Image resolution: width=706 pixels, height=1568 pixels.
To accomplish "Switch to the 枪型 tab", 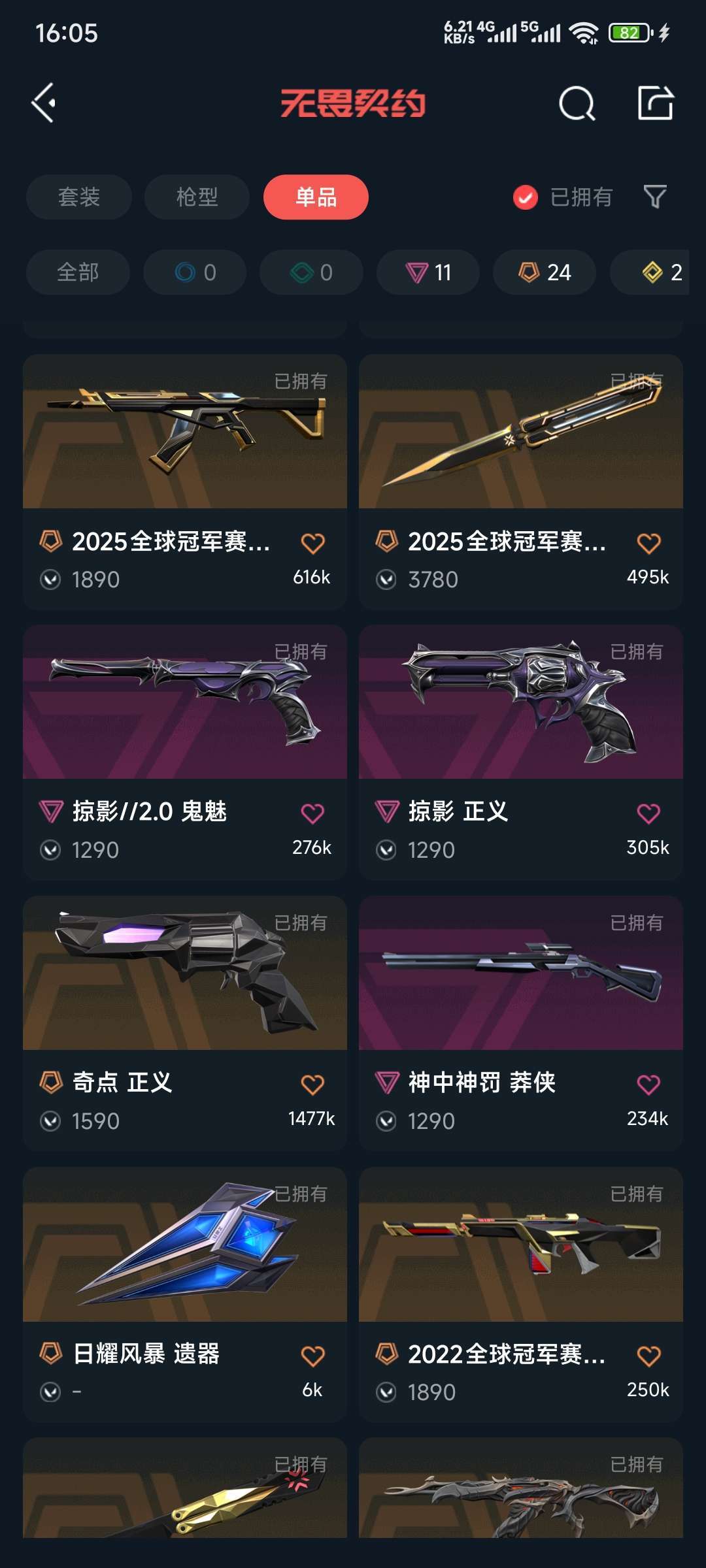I will pyautogui.click(x=197, y=197).
